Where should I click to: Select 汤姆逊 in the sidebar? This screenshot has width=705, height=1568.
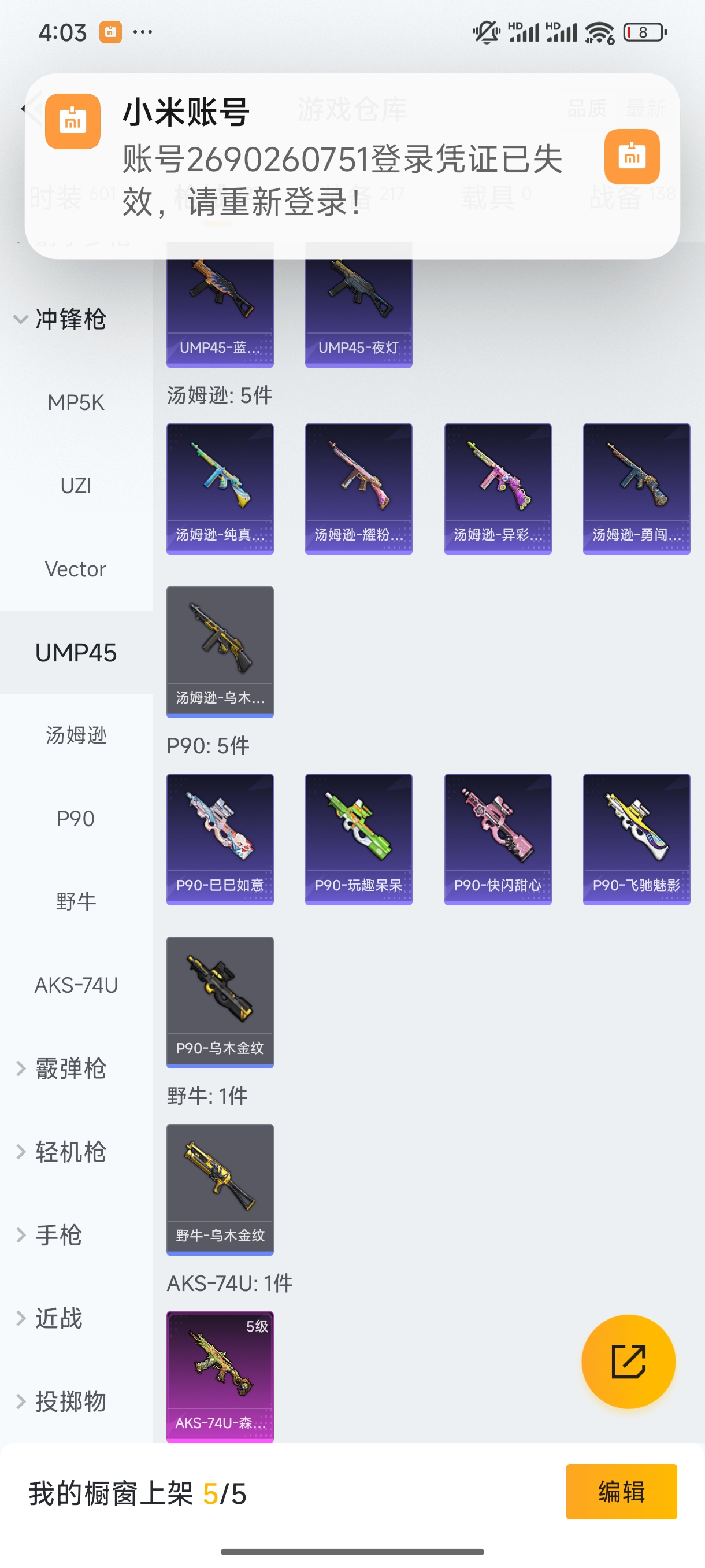[x=76, y=735]
